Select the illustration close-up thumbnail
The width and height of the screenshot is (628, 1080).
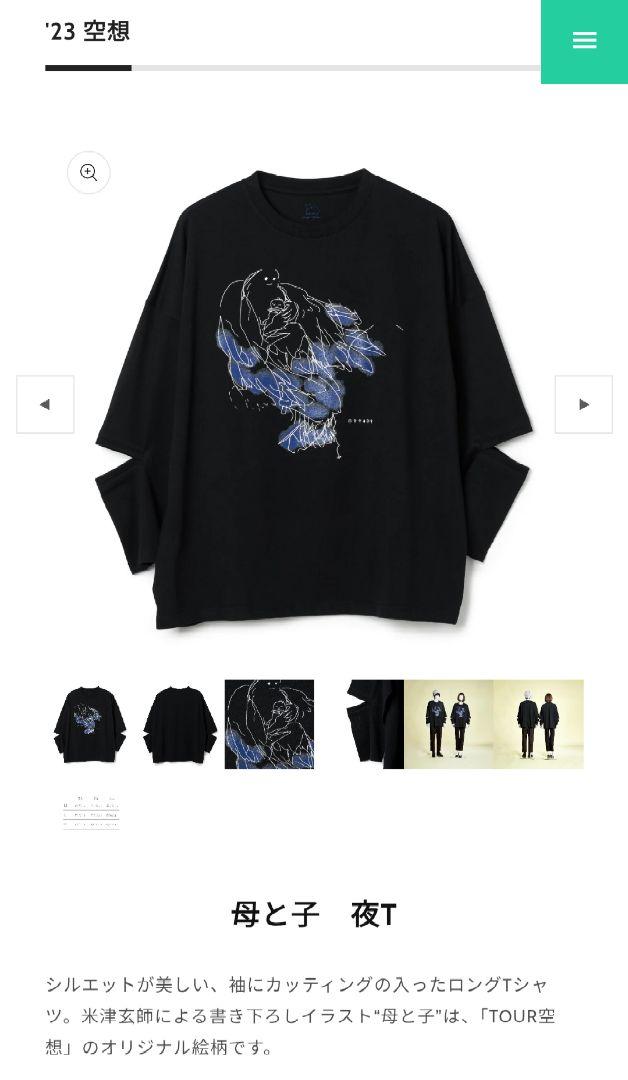(x=269, y=725)
